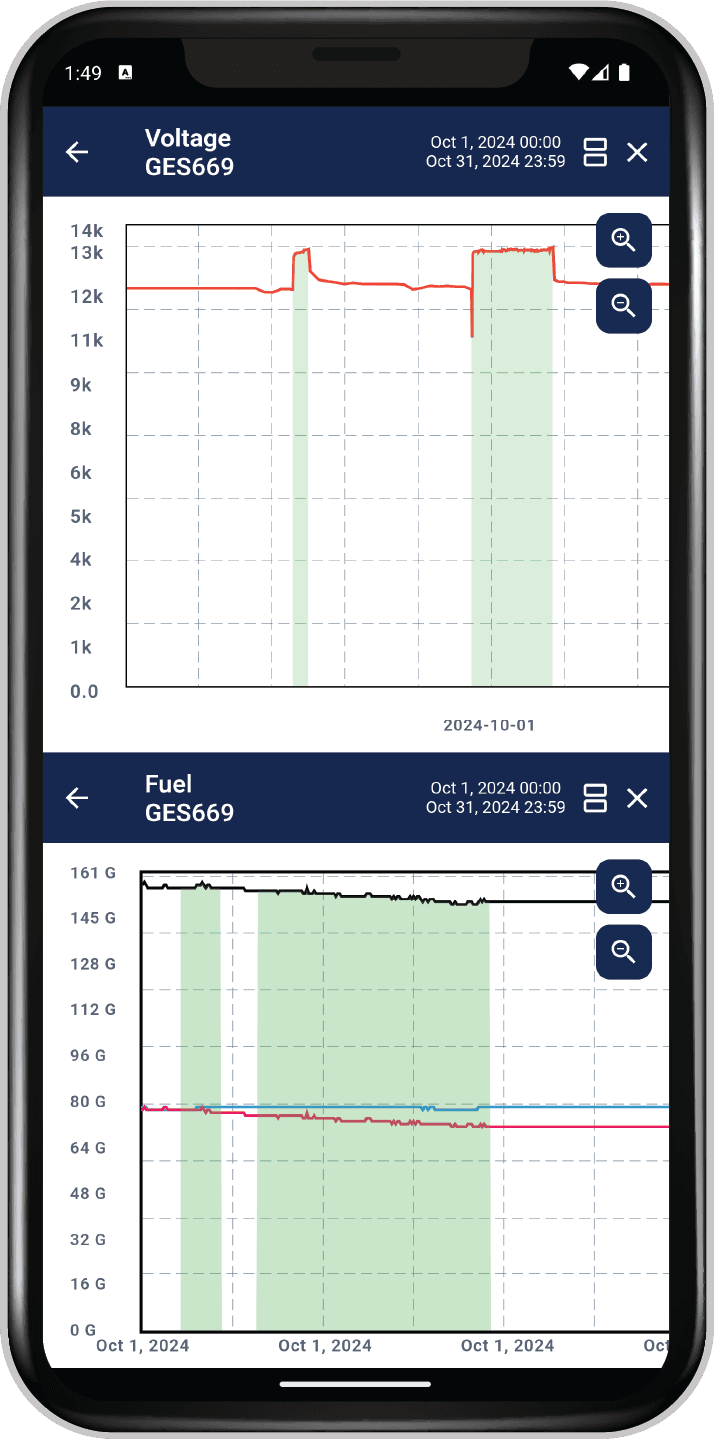
Task: Zoom out on the Voltage chart
Action: 624,306
